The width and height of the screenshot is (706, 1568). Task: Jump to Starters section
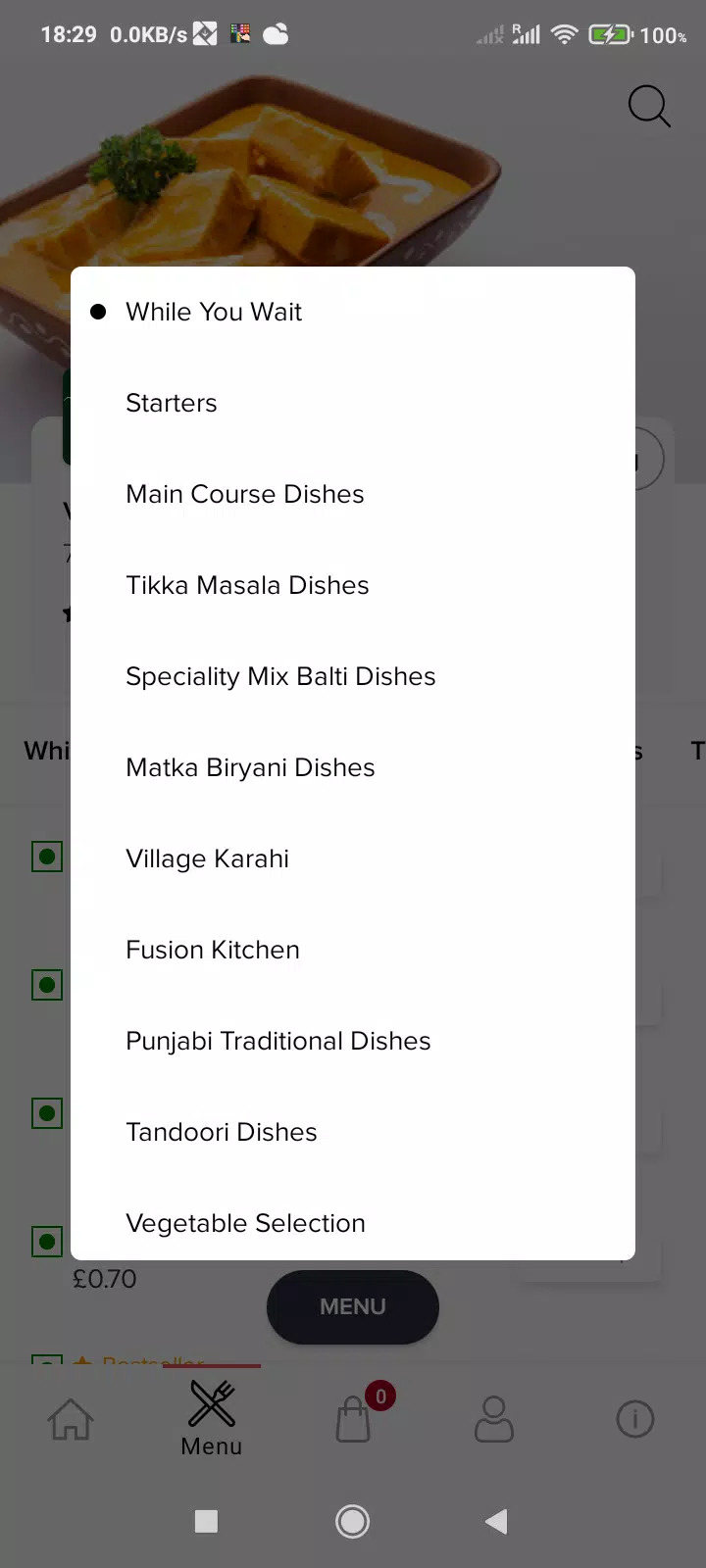[172, 403]
